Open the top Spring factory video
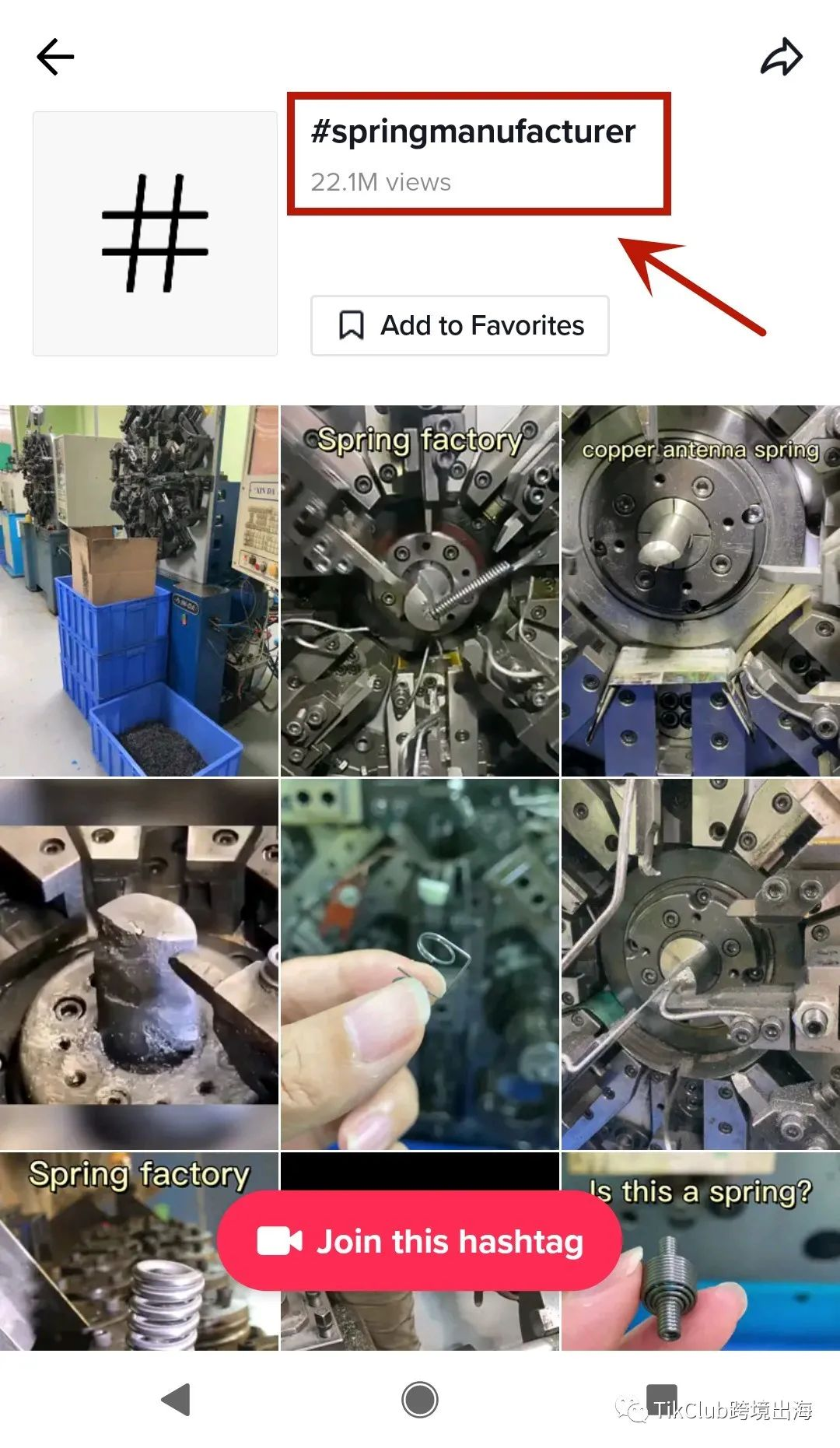This screenshot has width=840, height=1448. click(419, 590)
